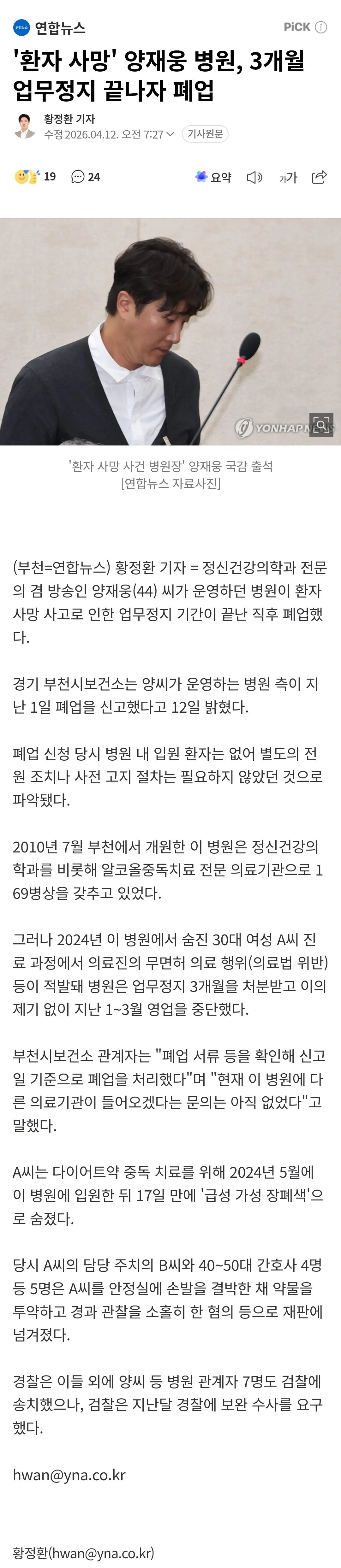Image resolution: width=341 pixels, height=1568 pixels.
Task: Share this article
Action: (x=319, y=177)
